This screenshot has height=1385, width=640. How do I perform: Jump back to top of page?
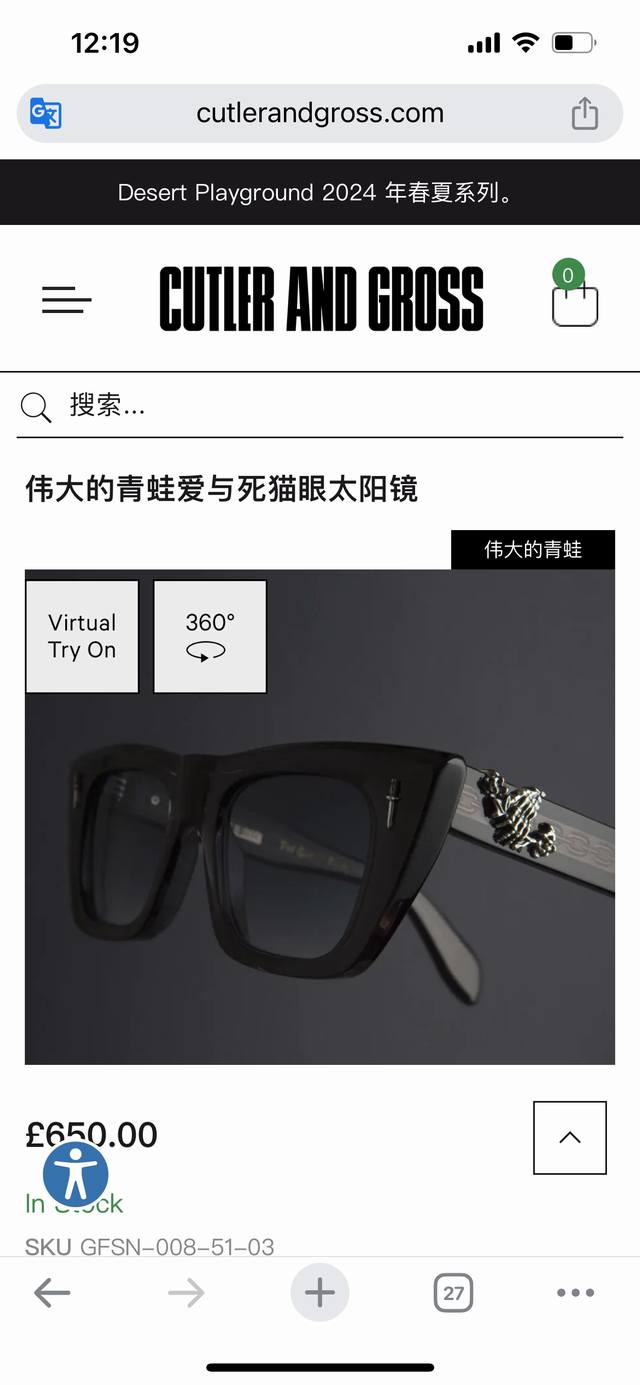570,1137
